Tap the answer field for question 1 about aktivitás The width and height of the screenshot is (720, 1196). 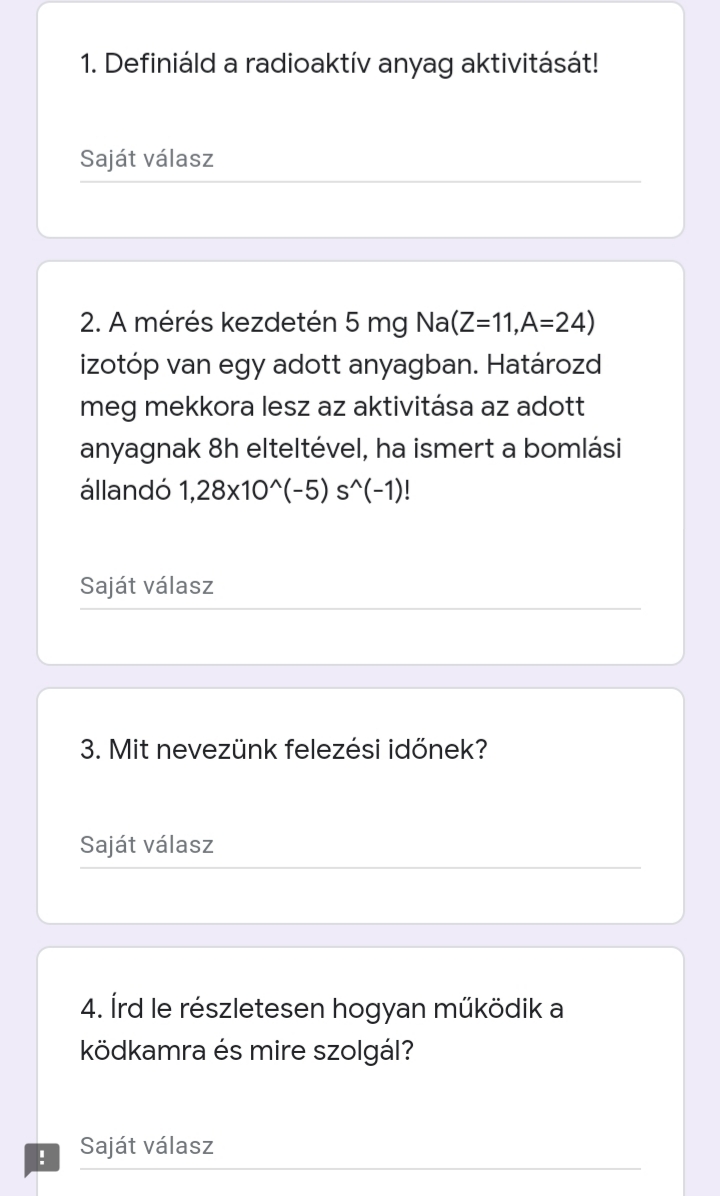tap(360, 160)
